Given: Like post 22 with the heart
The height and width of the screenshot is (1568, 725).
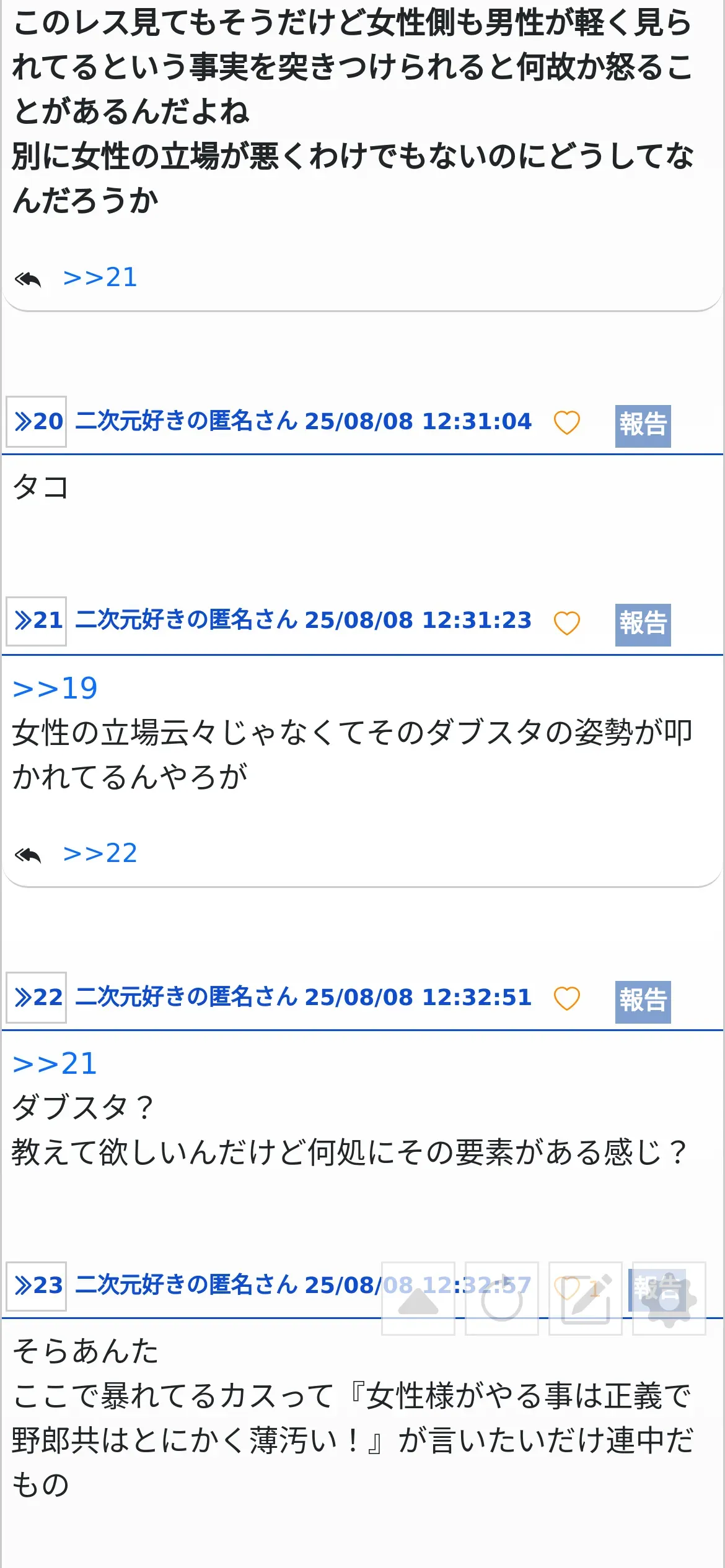Looking at the screenshot, I should (x=566, y=998).
